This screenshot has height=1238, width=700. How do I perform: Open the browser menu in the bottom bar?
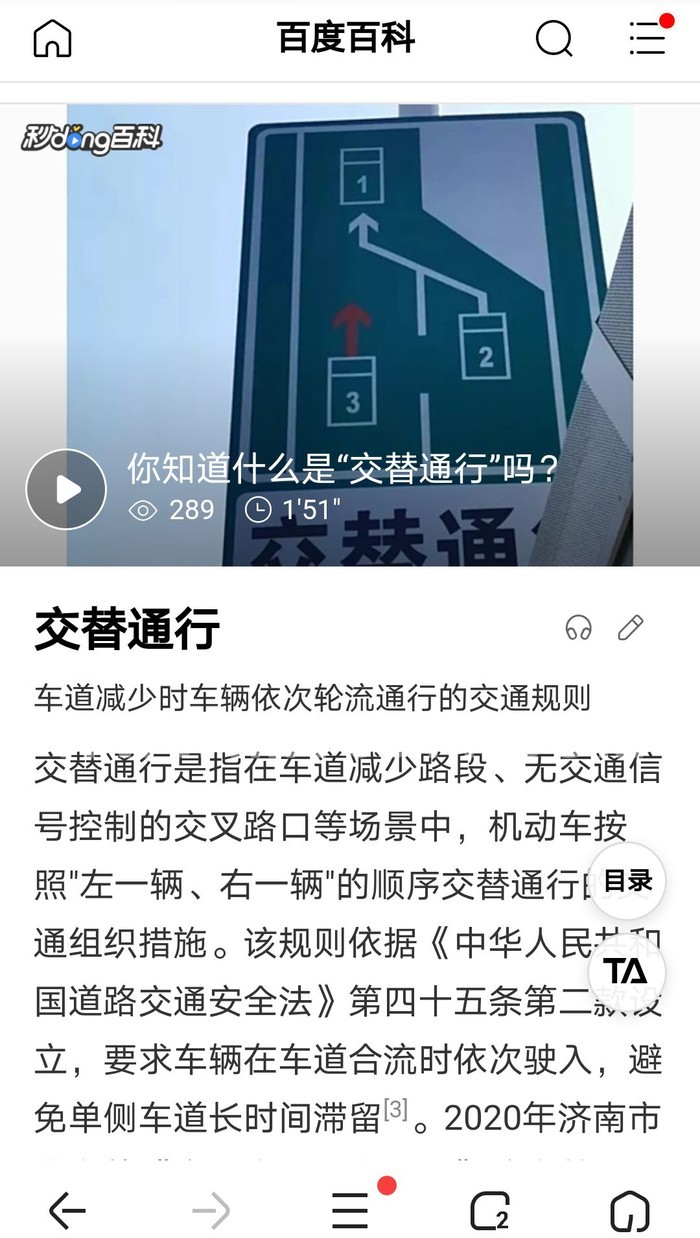click(x=351, y=1212)
